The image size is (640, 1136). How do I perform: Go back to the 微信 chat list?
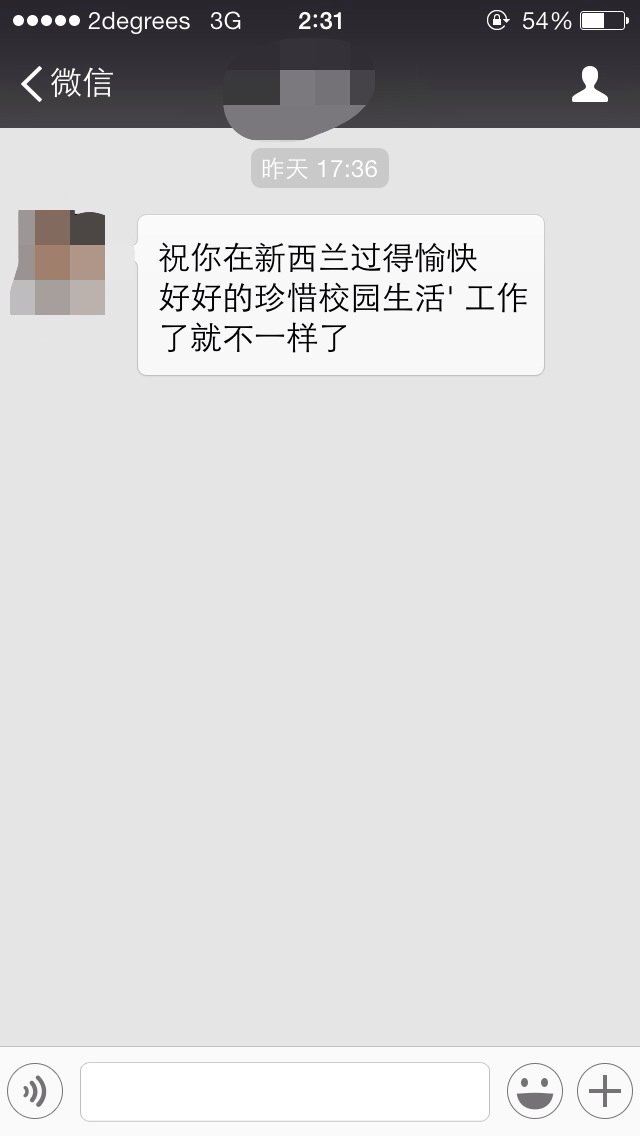[x=65, y=84]
